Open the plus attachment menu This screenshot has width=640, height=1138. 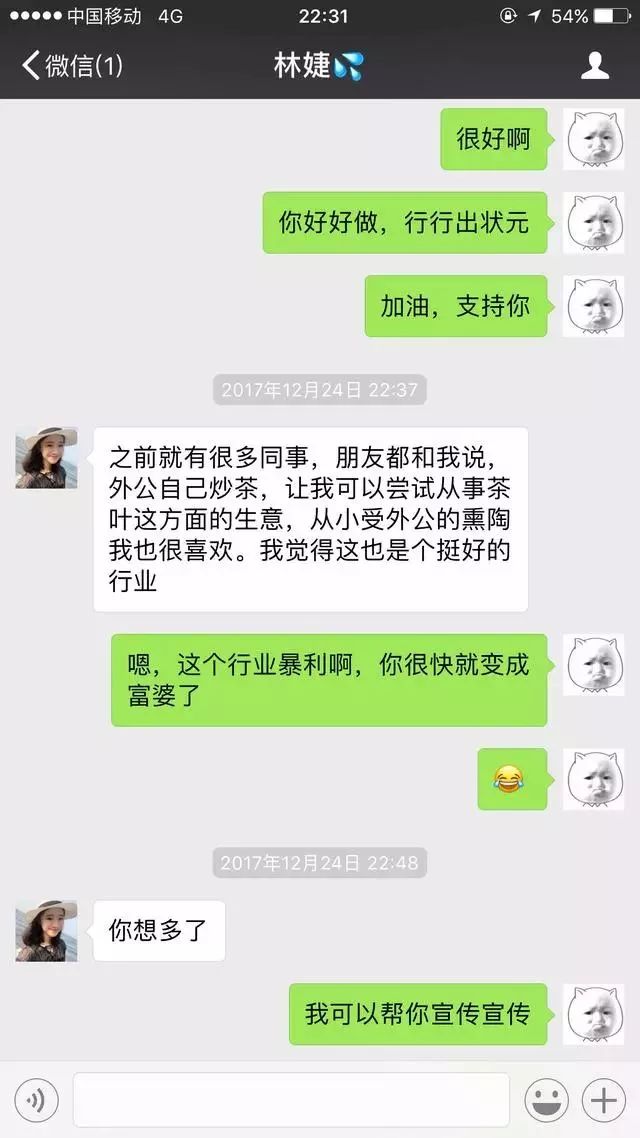tap(604, 1101)
